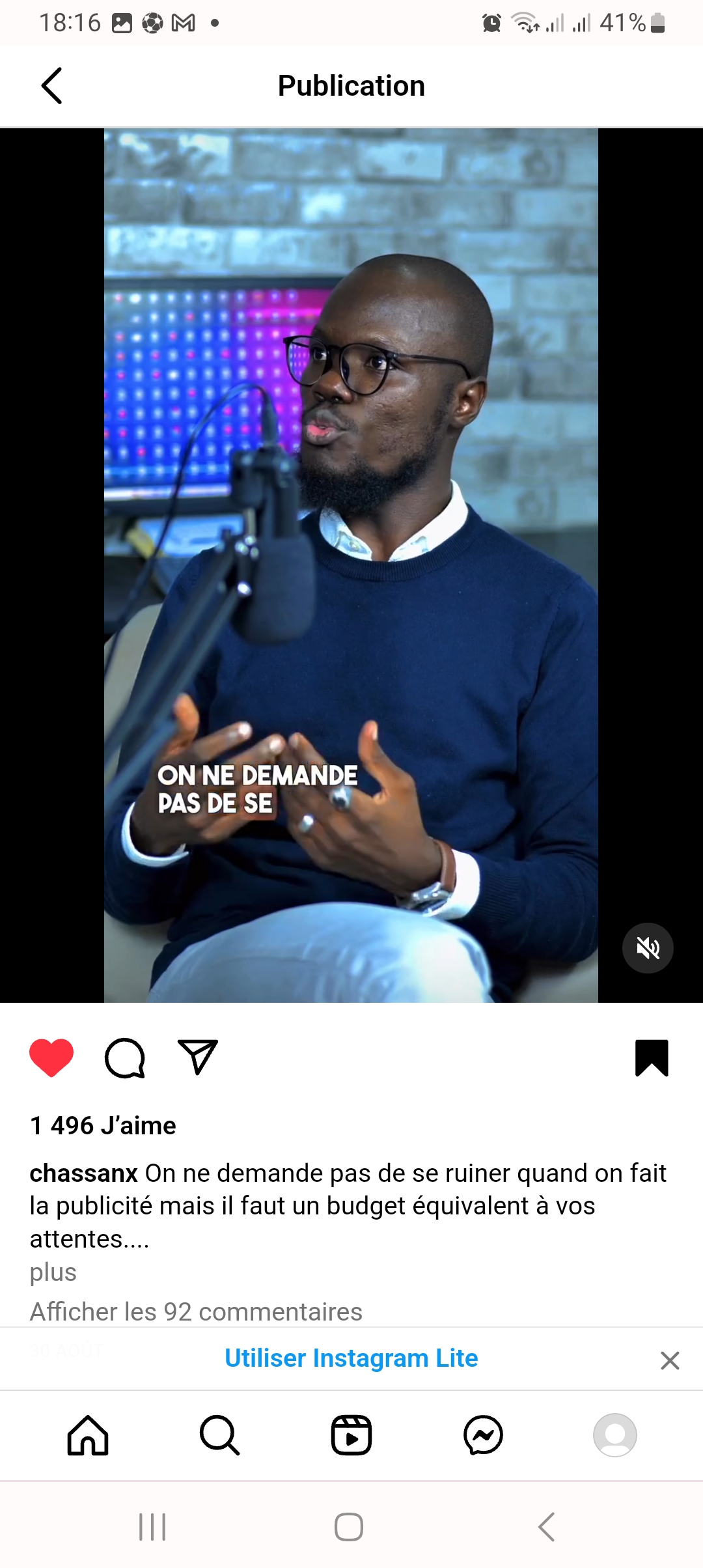Open the Search tab

point(220,1435)
